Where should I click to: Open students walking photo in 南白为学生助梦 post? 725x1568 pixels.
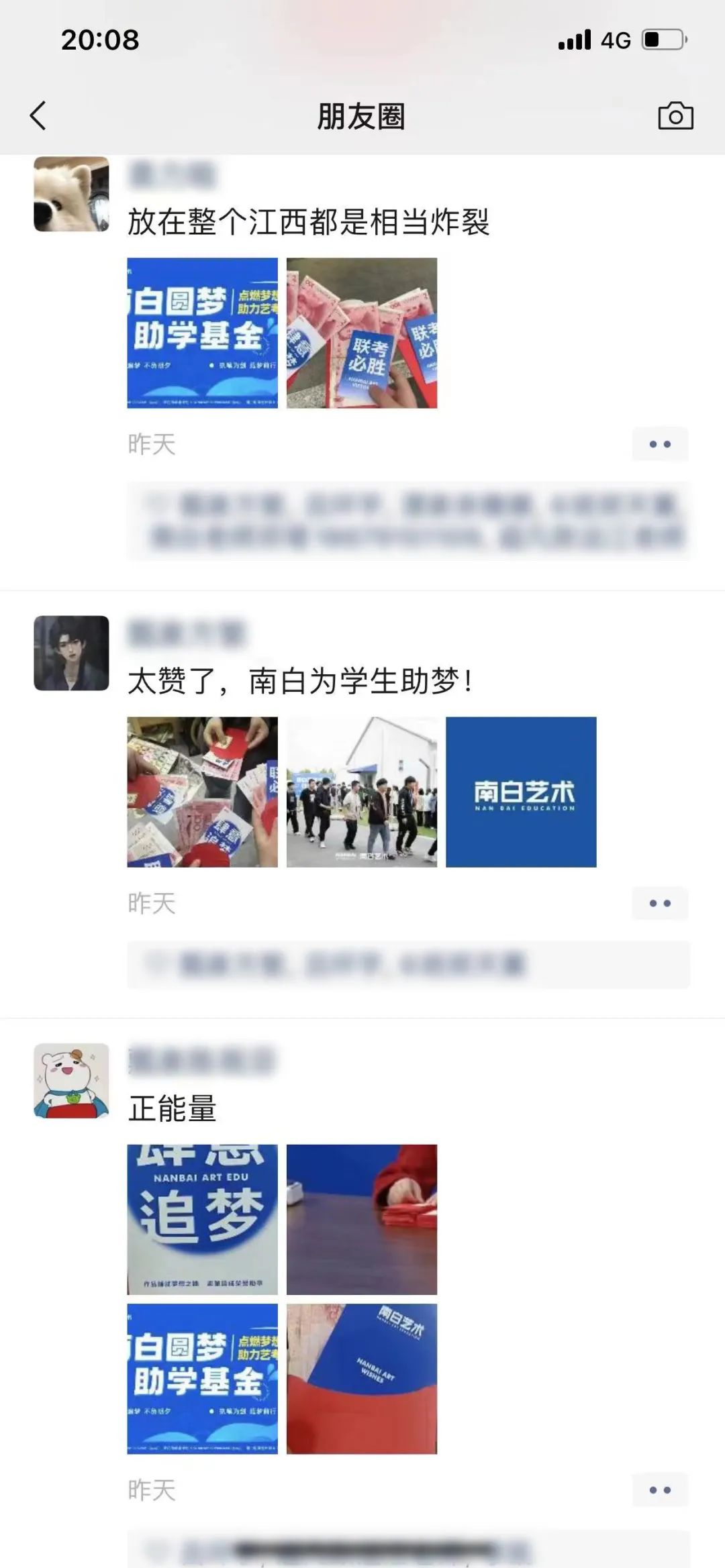coord(362,792)
